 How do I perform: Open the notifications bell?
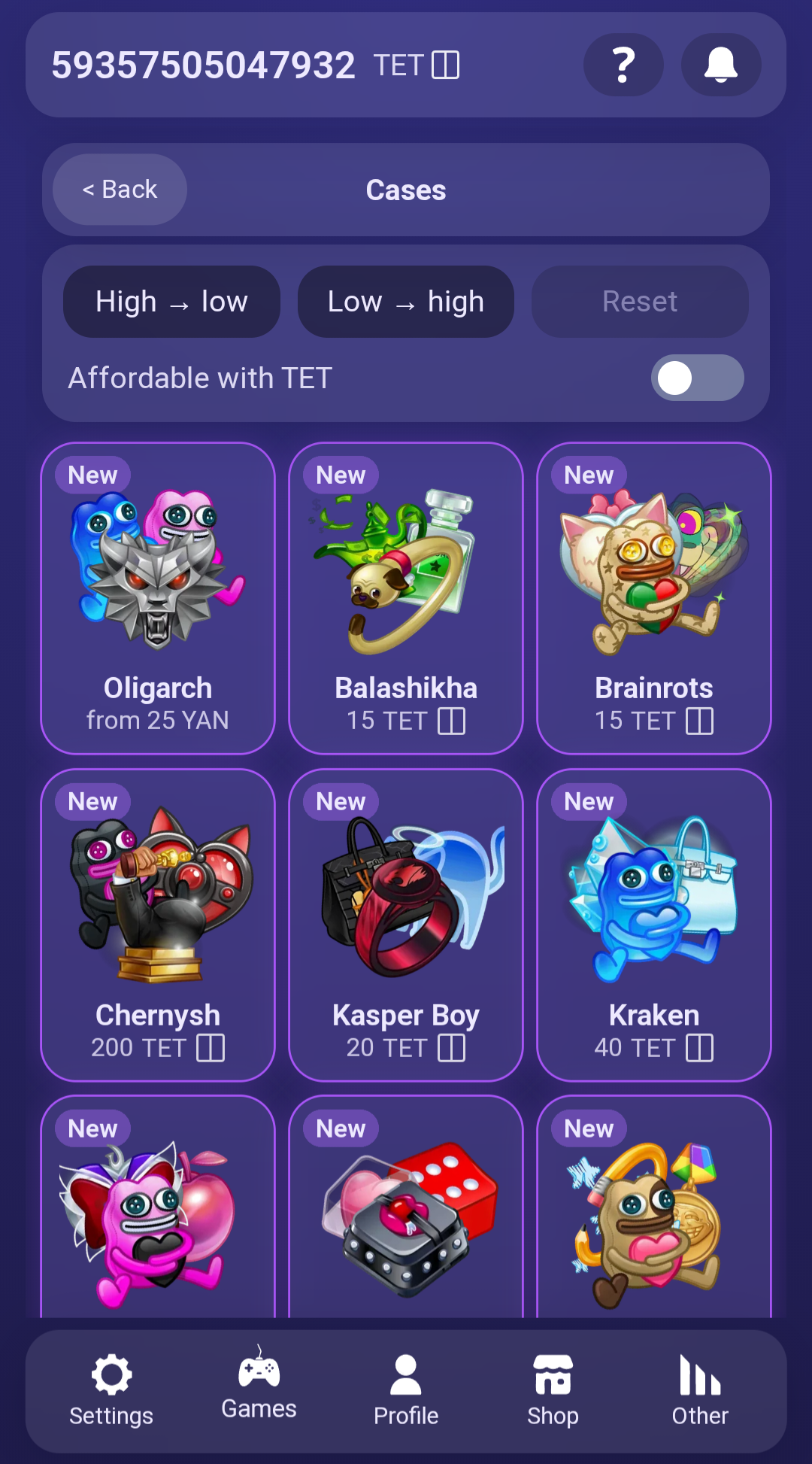(721, 65)
